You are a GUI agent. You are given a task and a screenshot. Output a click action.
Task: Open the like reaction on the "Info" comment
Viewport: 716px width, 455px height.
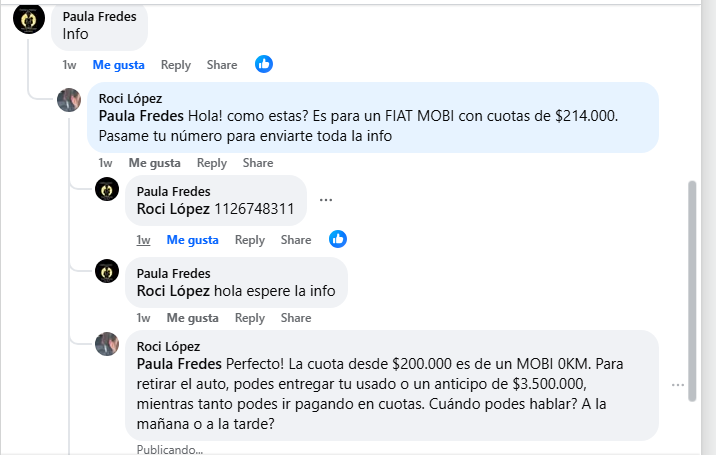pyautogui.click(x=264, y=64)
